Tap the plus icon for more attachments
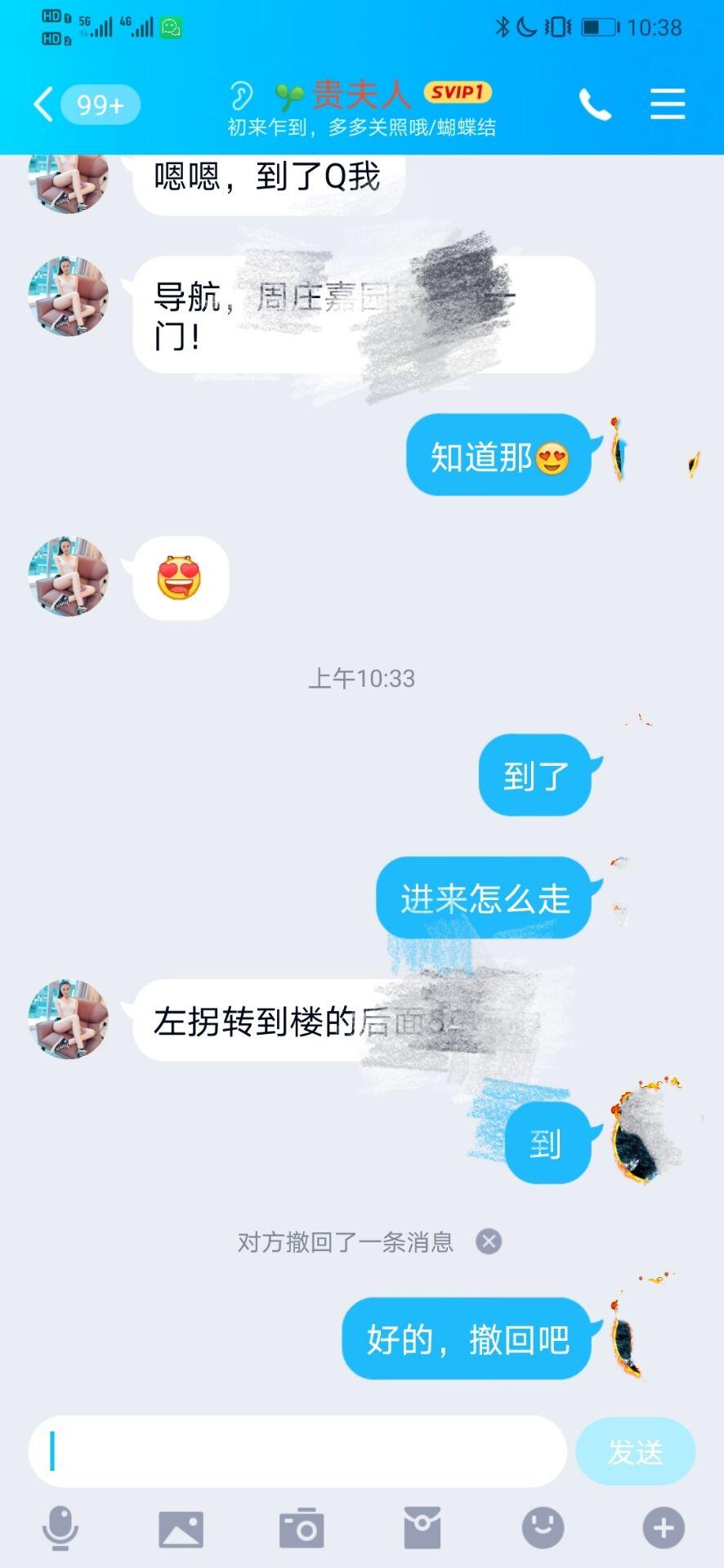This screenshot has height=1568, width=724. point(662,1529)
